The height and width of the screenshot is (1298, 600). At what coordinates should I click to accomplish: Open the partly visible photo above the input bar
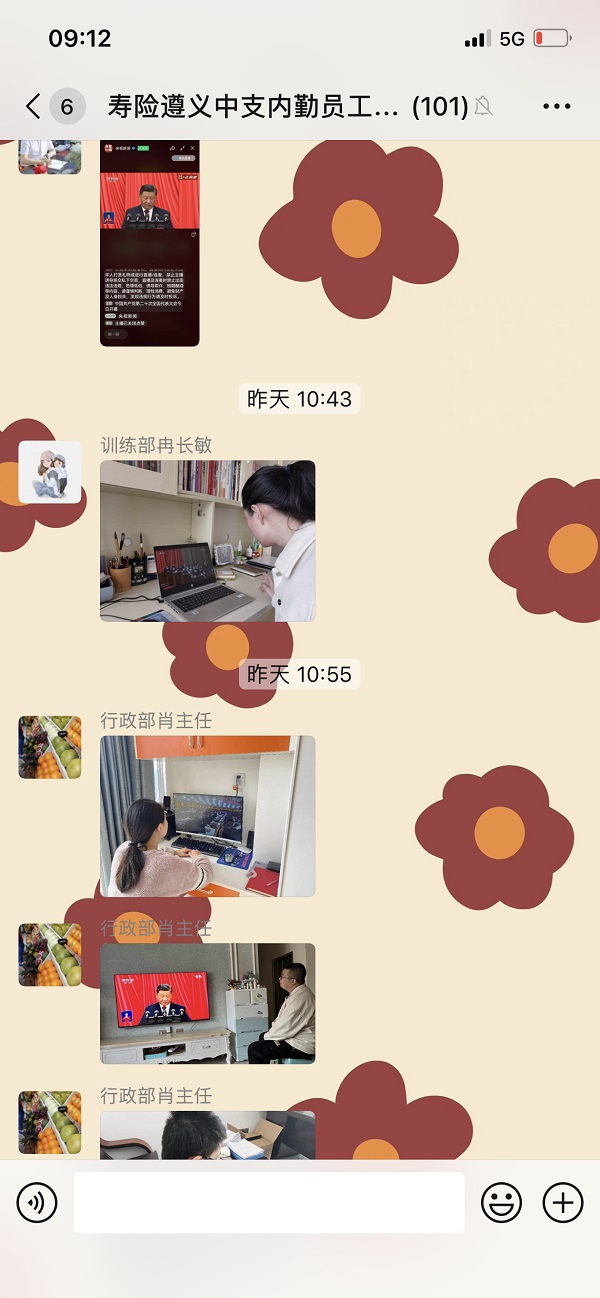coord(207,1135)
